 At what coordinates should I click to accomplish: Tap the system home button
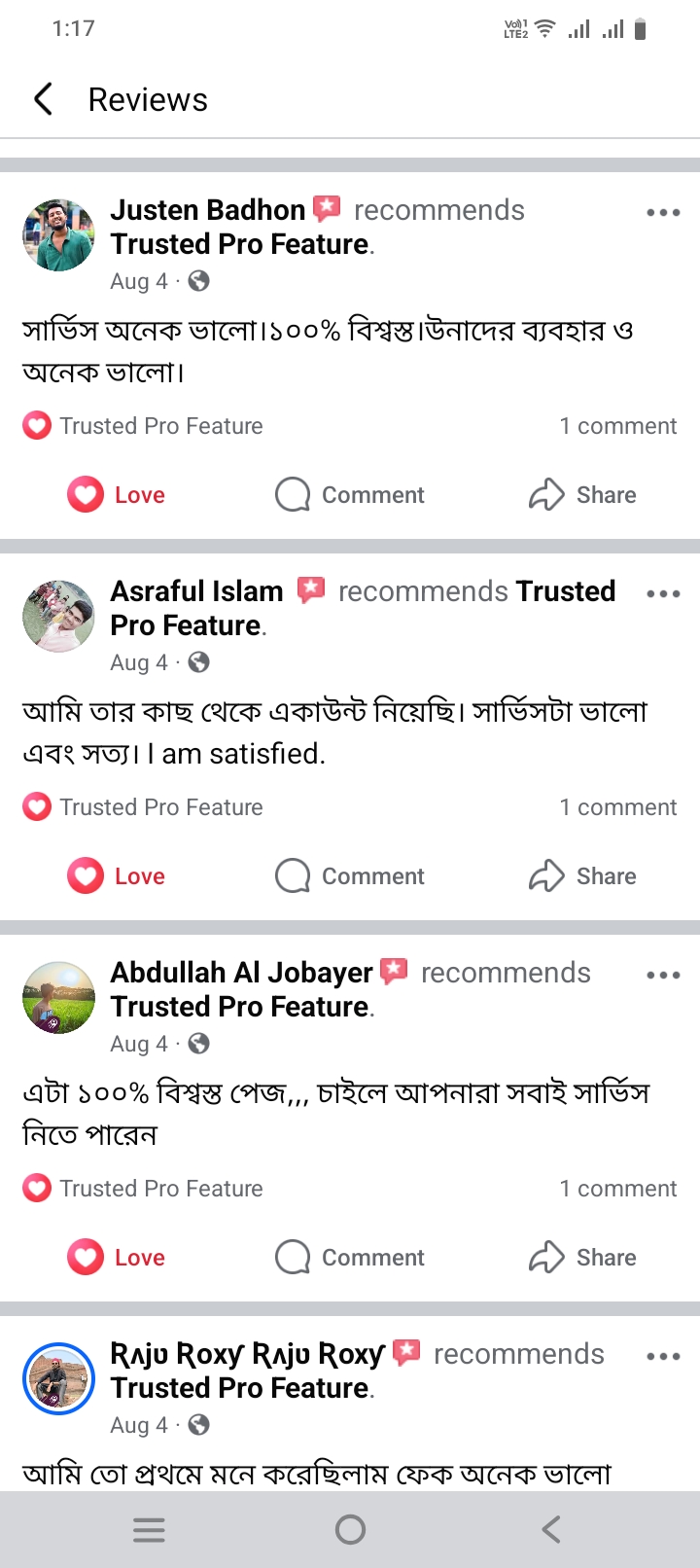[x=350, y=1530]
